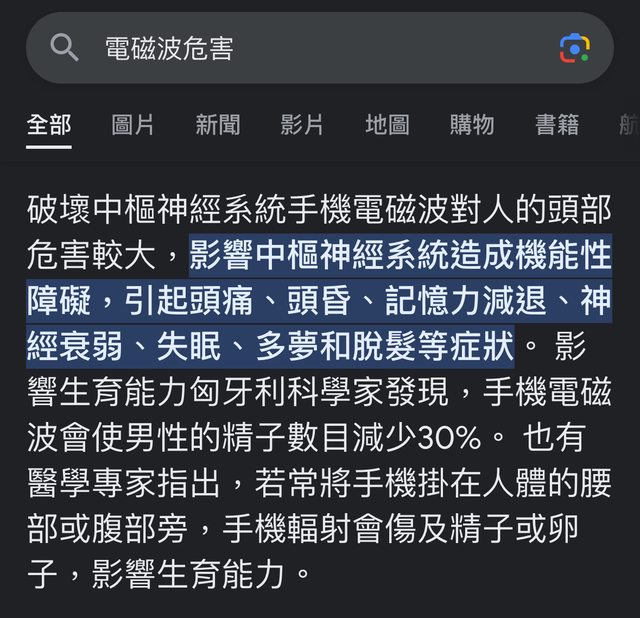640x618 pixels.
Task: Switch to the 新聞 tab
Action: click(x=217, y=125)
